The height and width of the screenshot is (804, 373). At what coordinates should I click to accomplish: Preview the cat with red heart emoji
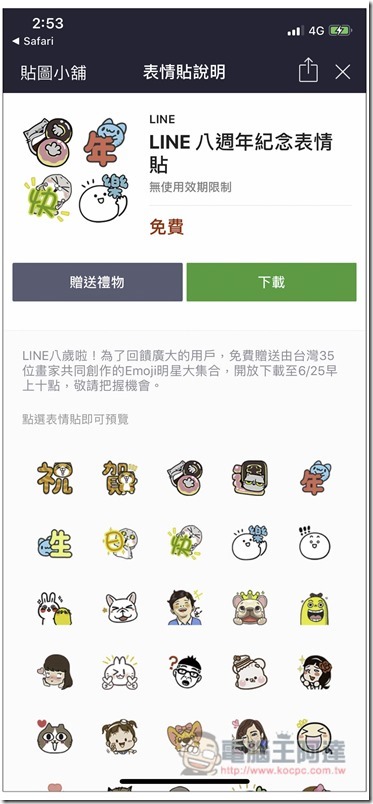(54, 736)
